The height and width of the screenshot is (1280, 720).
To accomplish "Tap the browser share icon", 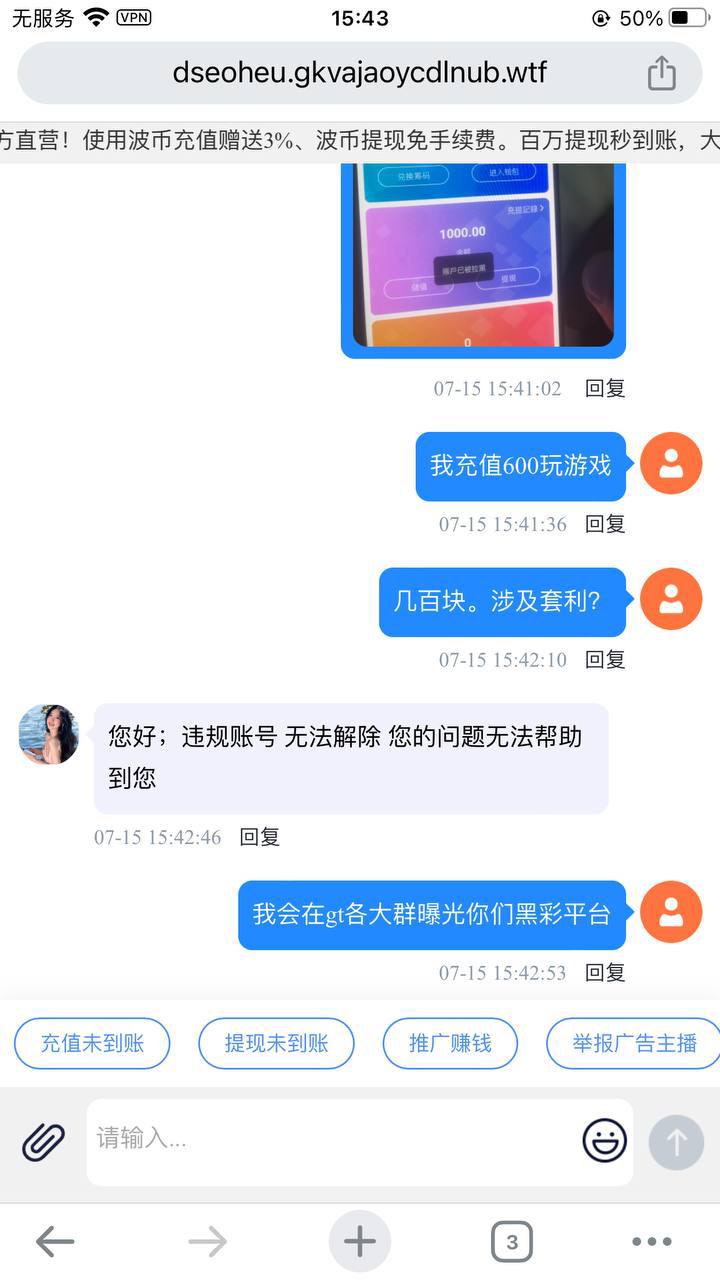I will (x=661, y=73).
